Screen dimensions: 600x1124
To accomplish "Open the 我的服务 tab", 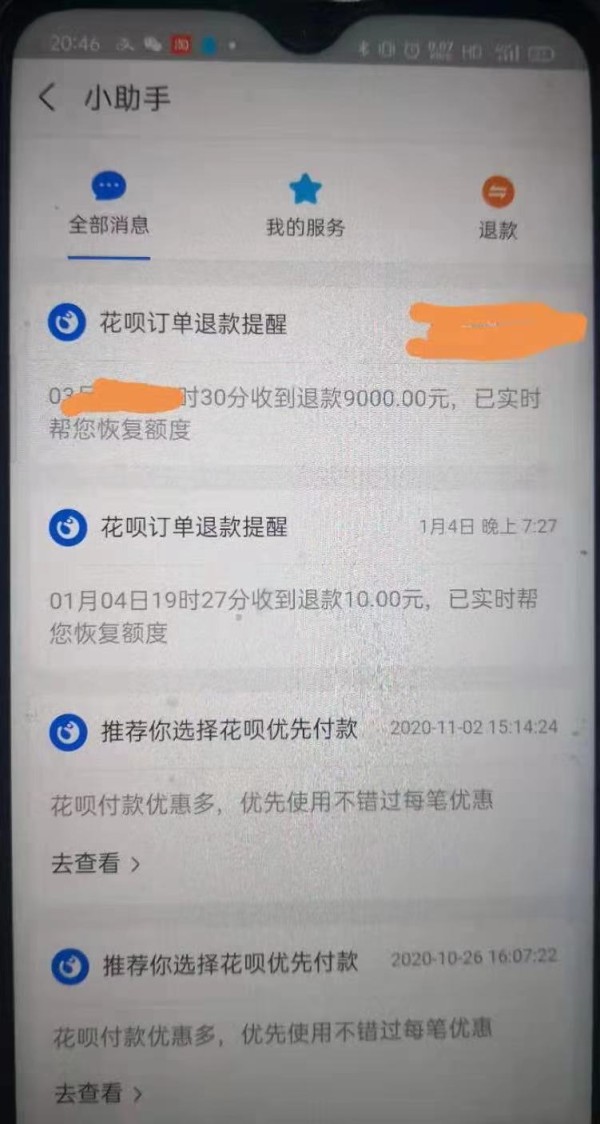I will click(305, 208).
